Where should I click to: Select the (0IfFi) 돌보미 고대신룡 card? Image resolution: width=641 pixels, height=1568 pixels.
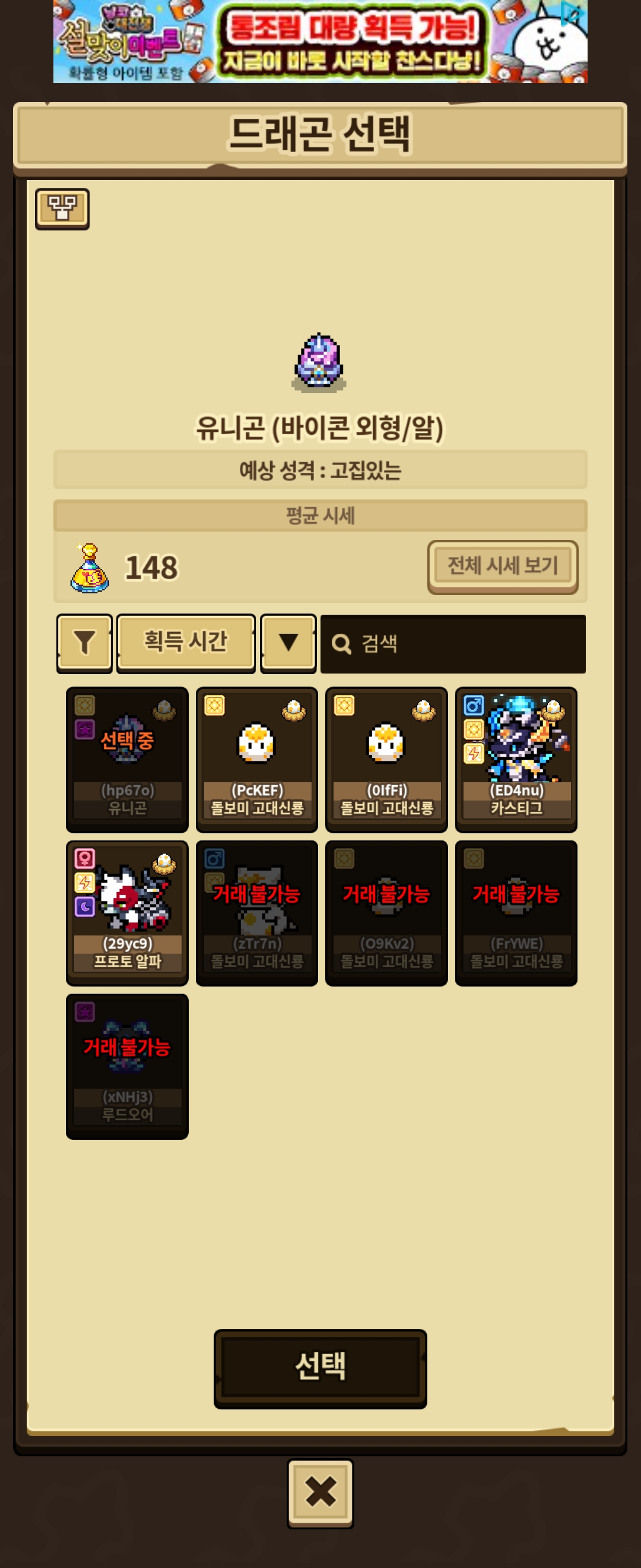click(386, 759)
